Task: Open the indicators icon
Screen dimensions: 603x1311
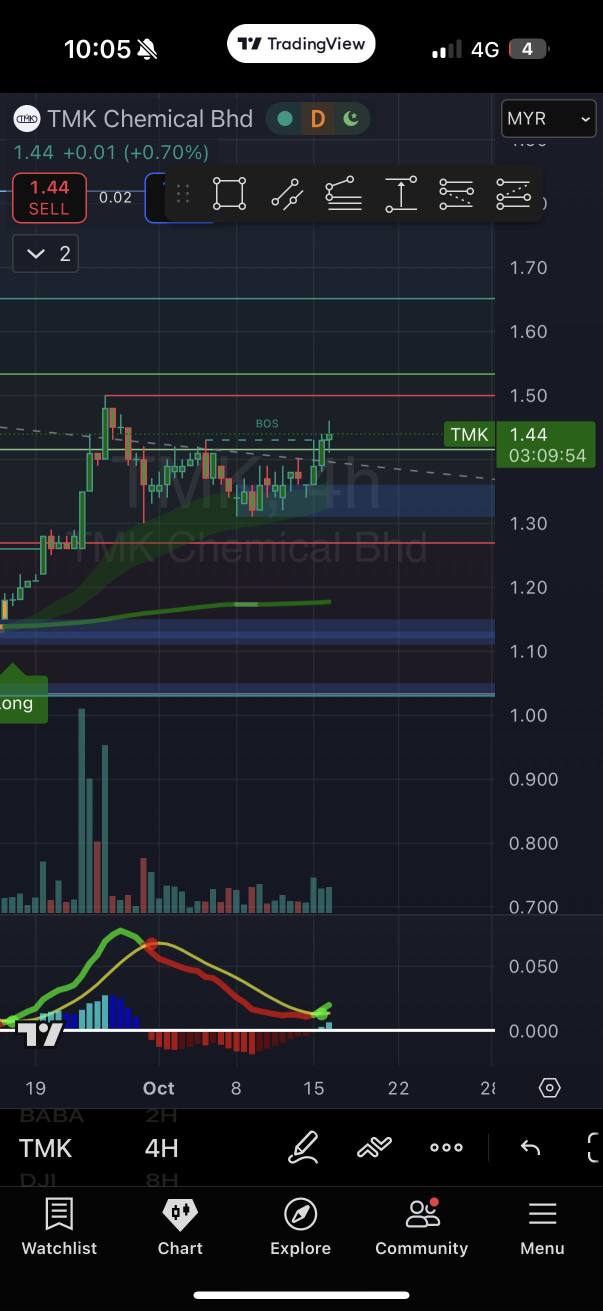Action: [x=374, y=1147]
